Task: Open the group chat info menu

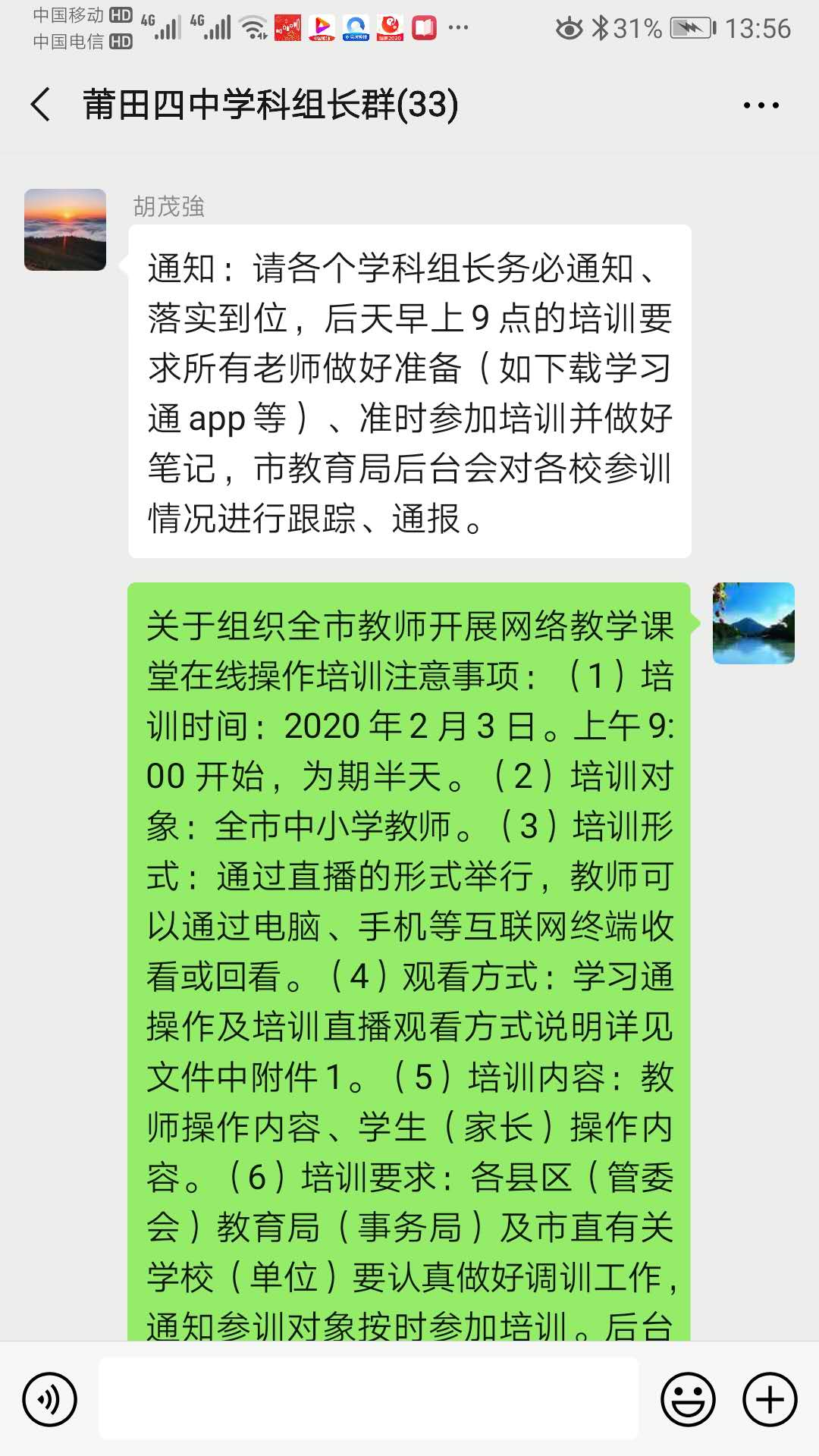Action: point(761,105)
